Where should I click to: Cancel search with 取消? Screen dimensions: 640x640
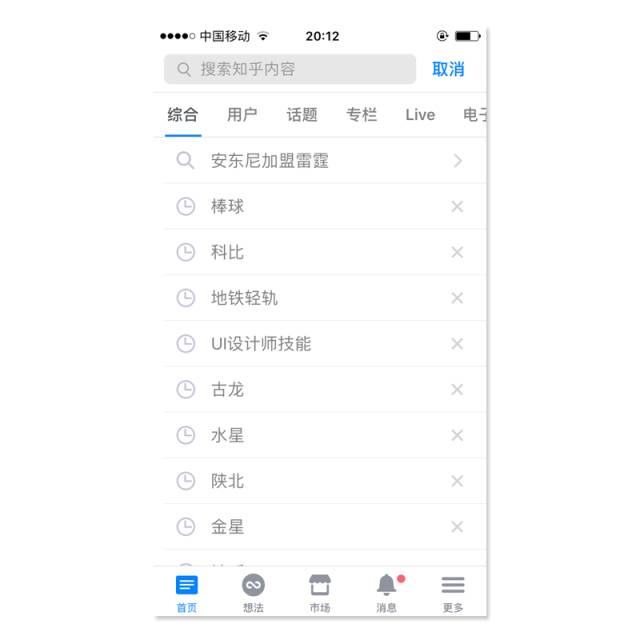448,69
